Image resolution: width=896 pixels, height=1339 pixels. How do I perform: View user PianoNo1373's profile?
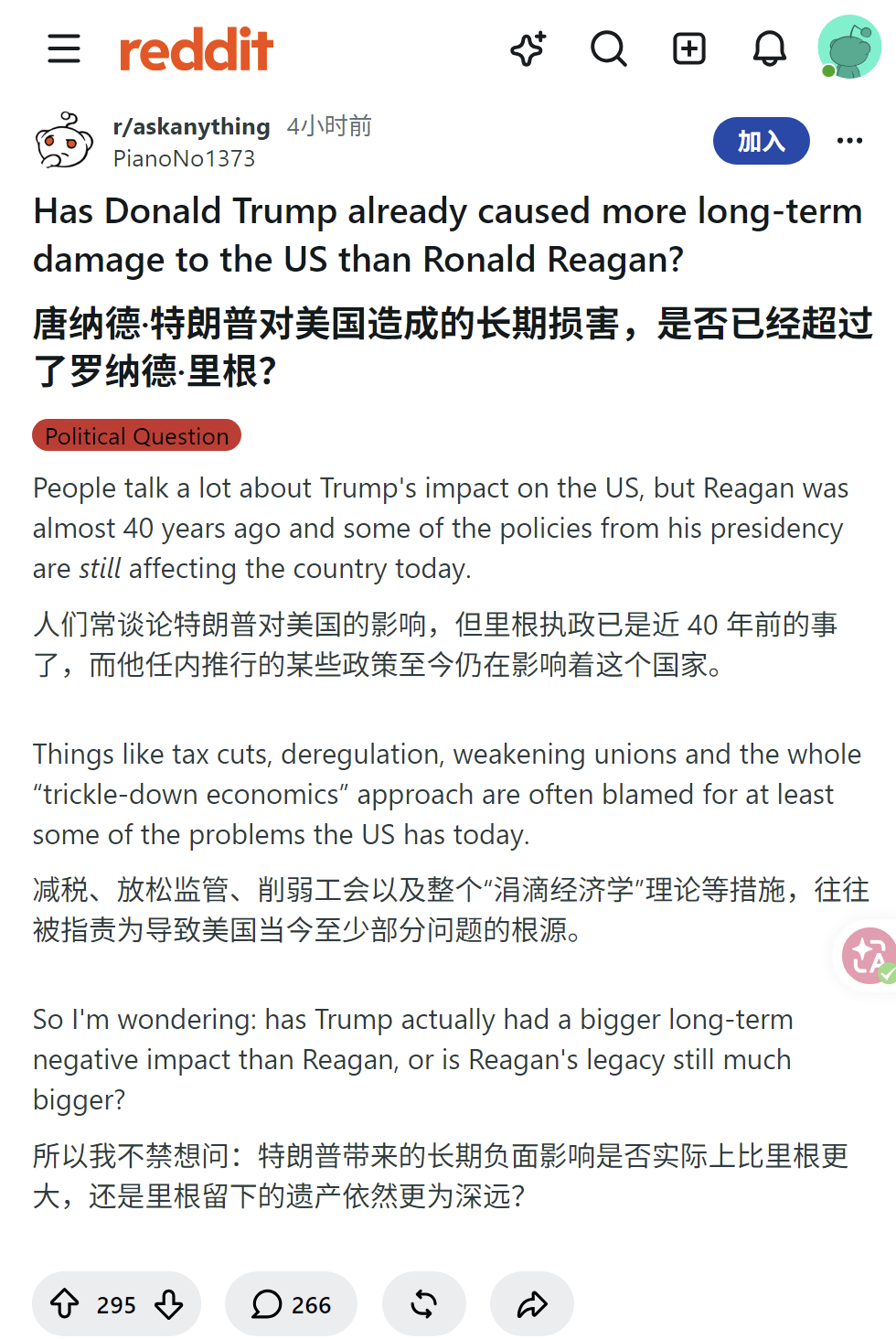[x=184, y=158]
